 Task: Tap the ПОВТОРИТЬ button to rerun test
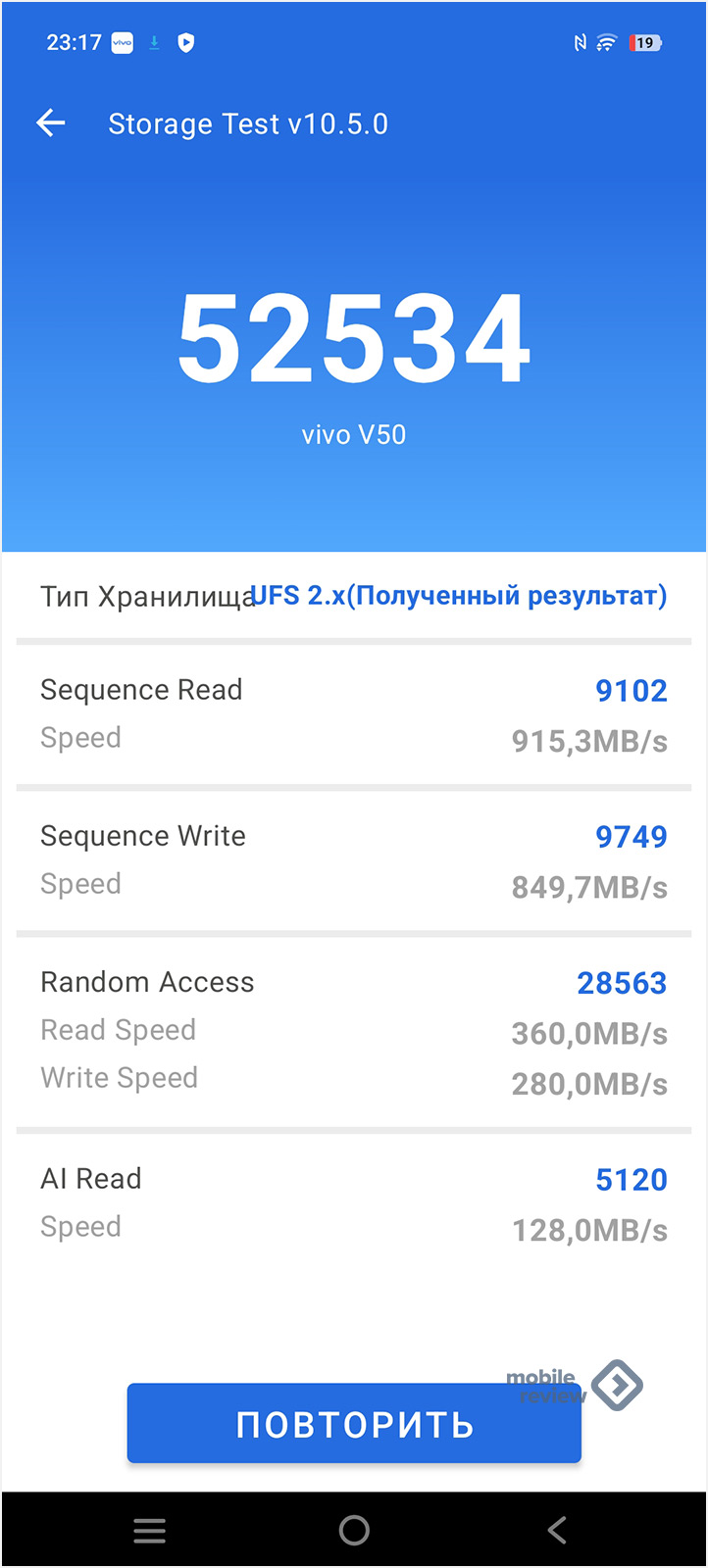(354, 1424)
